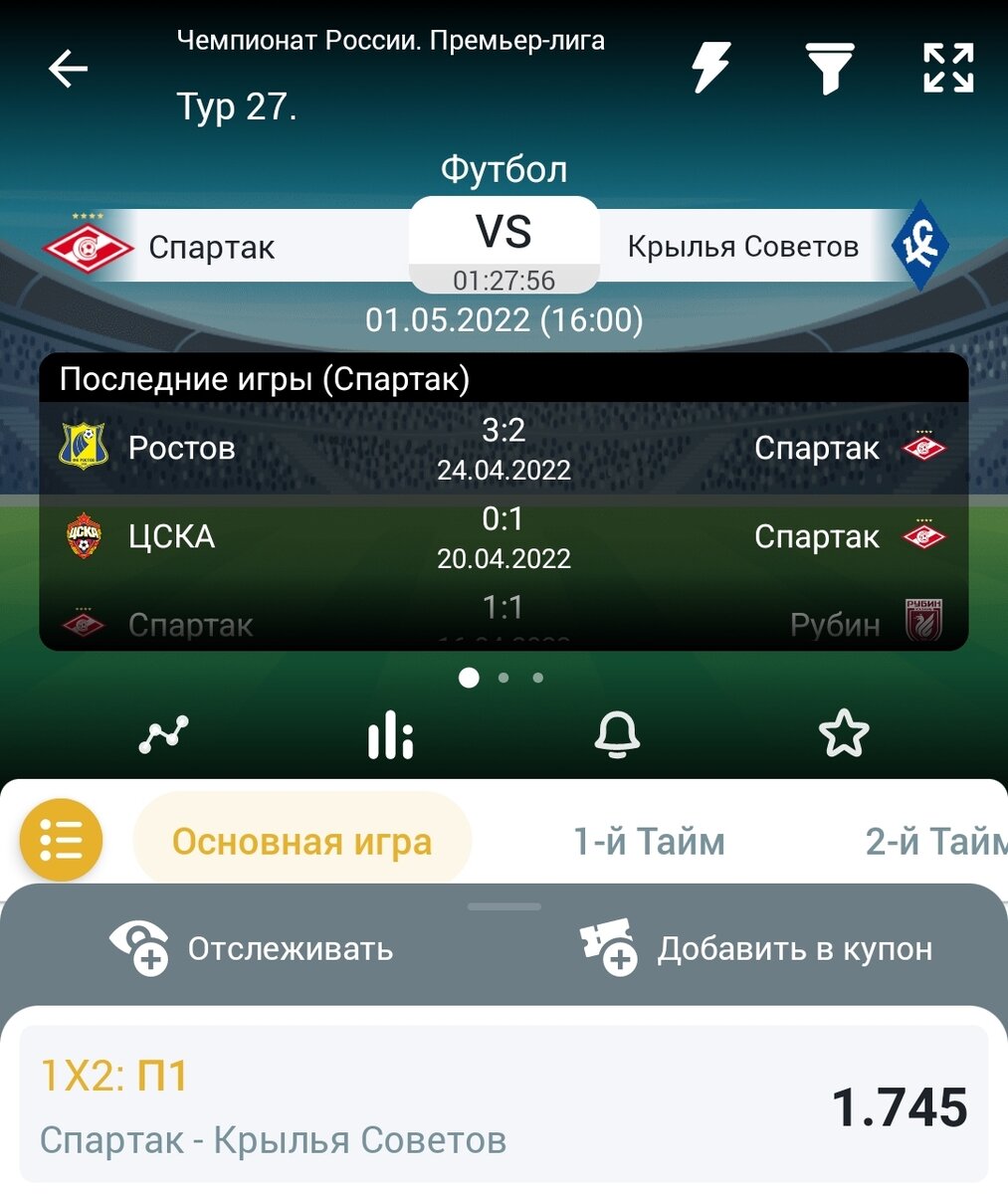
Task: Switch to the 1-й Тайм tab
Action: [649, 842]
